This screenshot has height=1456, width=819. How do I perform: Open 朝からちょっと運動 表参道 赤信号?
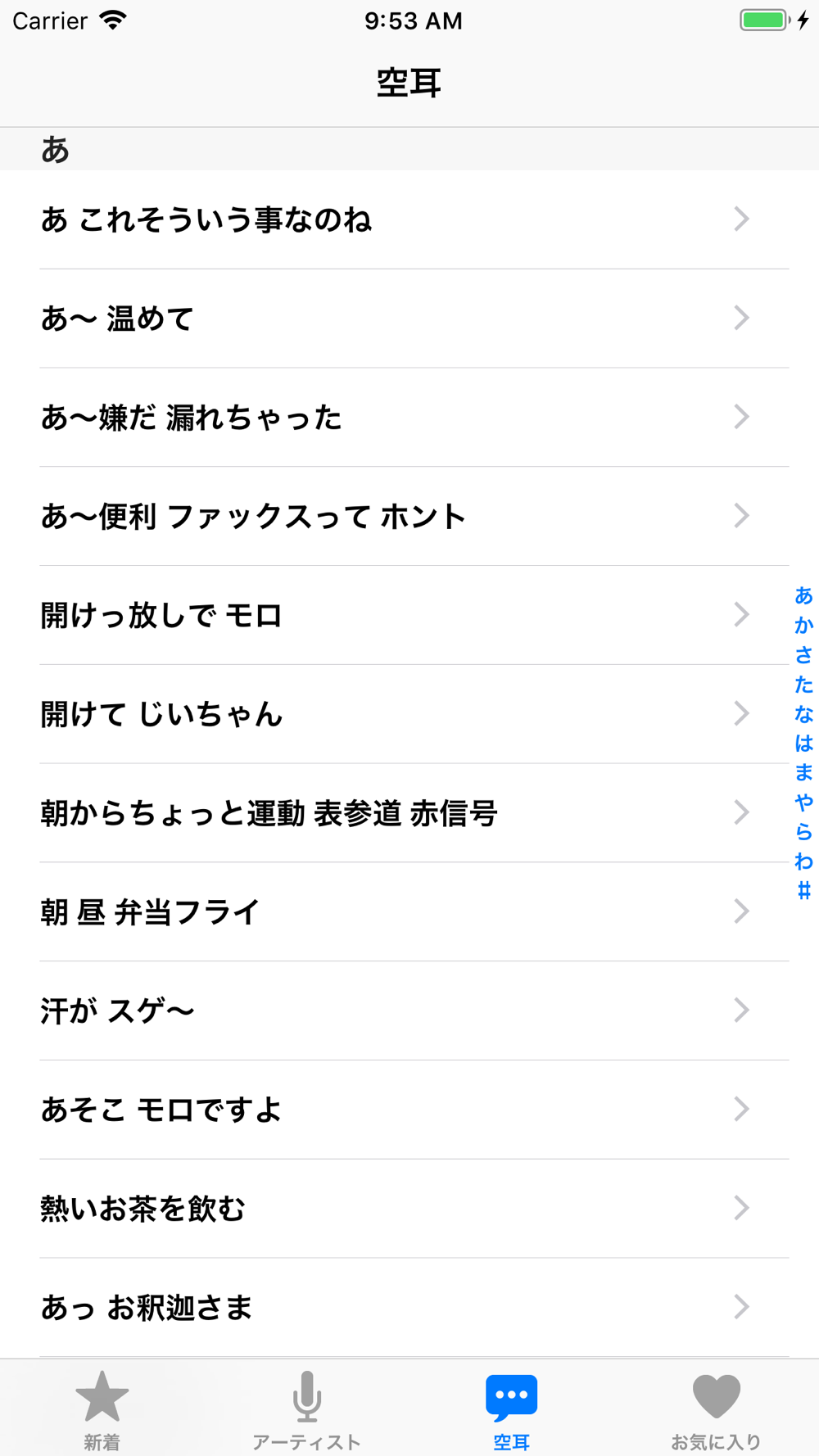click(393, 813)
